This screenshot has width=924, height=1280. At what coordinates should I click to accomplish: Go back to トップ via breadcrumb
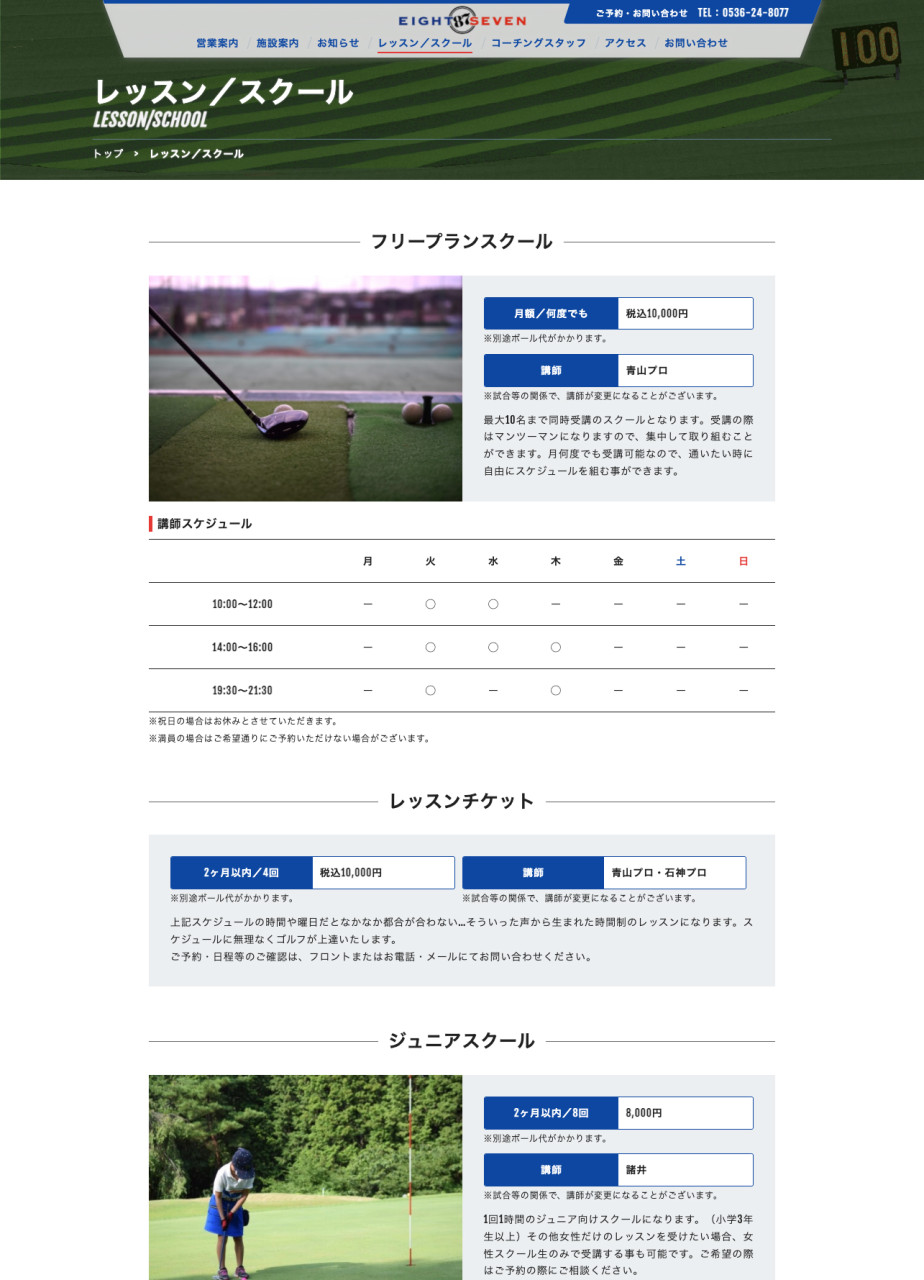click(108, 154)
